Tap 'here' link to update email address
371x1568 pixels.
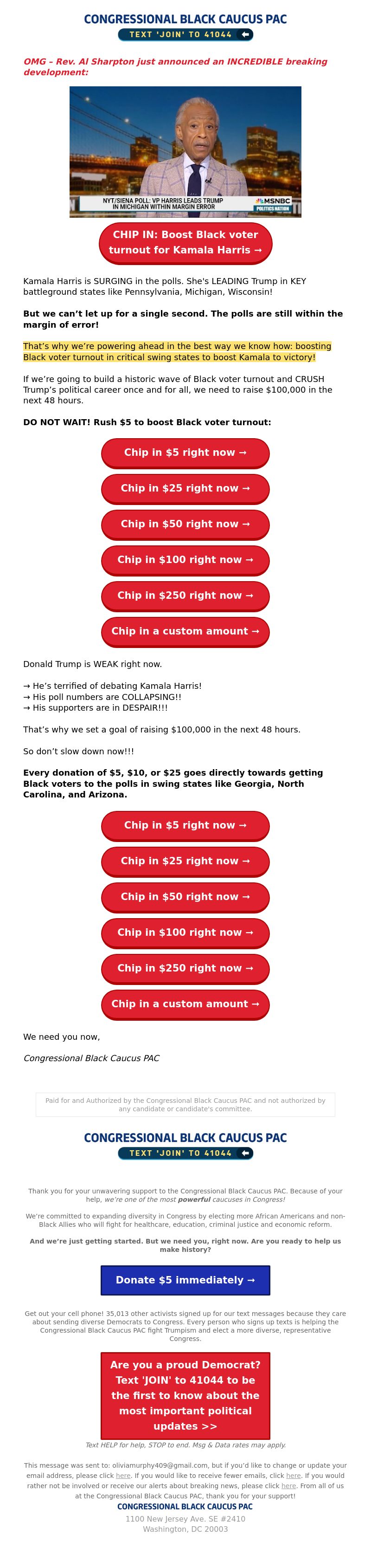pos(123,1476)
